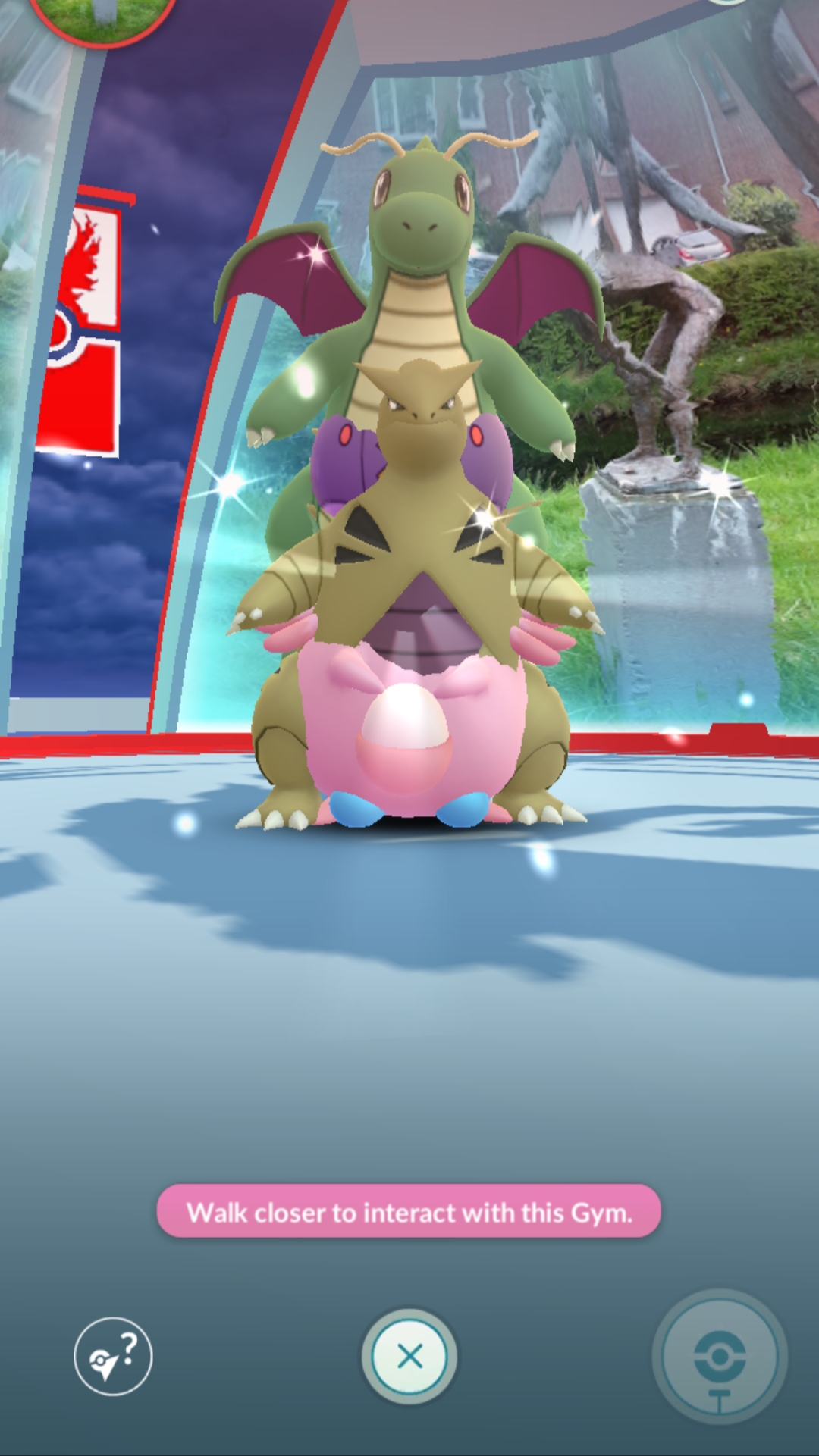The width and height of the screenshot is (819, 1456).
Task: Tap the gym Photo Disc spin button
Action: tap(719, 1356)
